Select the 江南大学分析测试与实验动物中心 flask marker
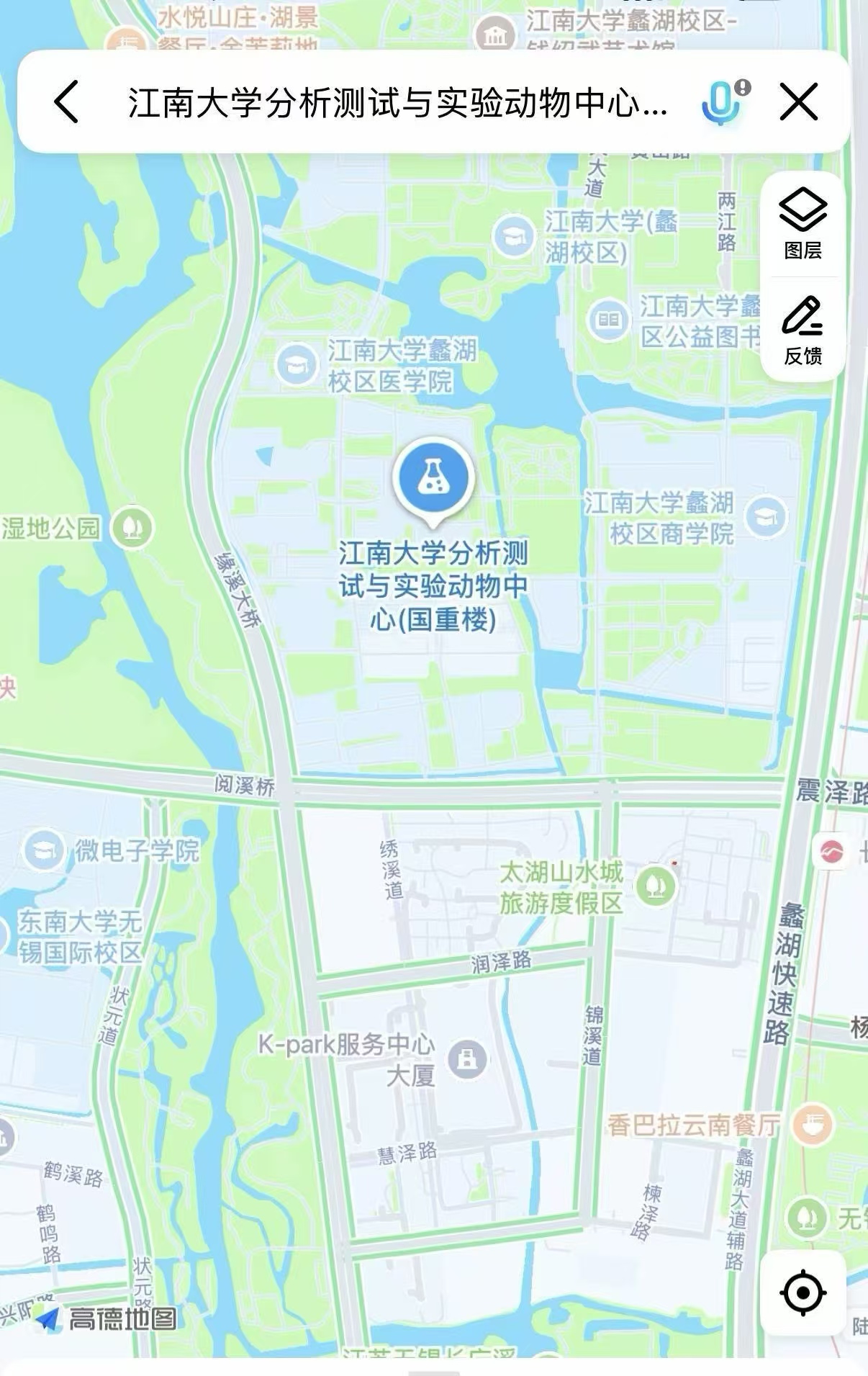The width and height of the screenshot is (868, 1376). coord(433,477)
